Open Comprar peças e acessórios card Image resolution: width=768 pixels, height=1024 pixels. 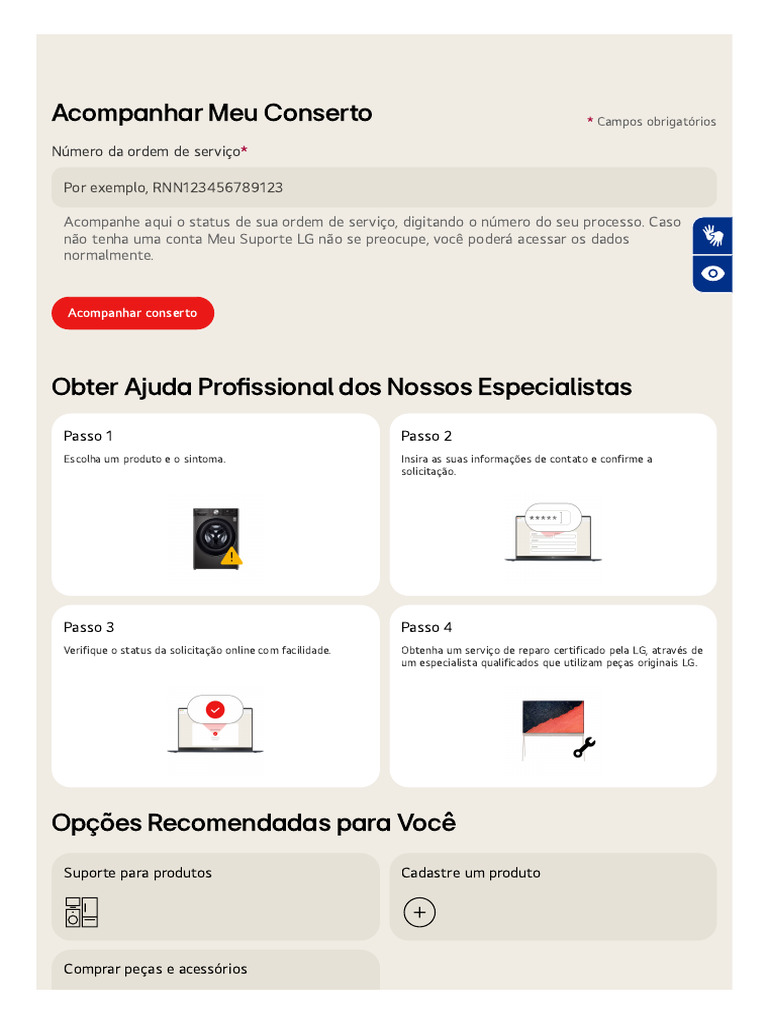point(216,970)
